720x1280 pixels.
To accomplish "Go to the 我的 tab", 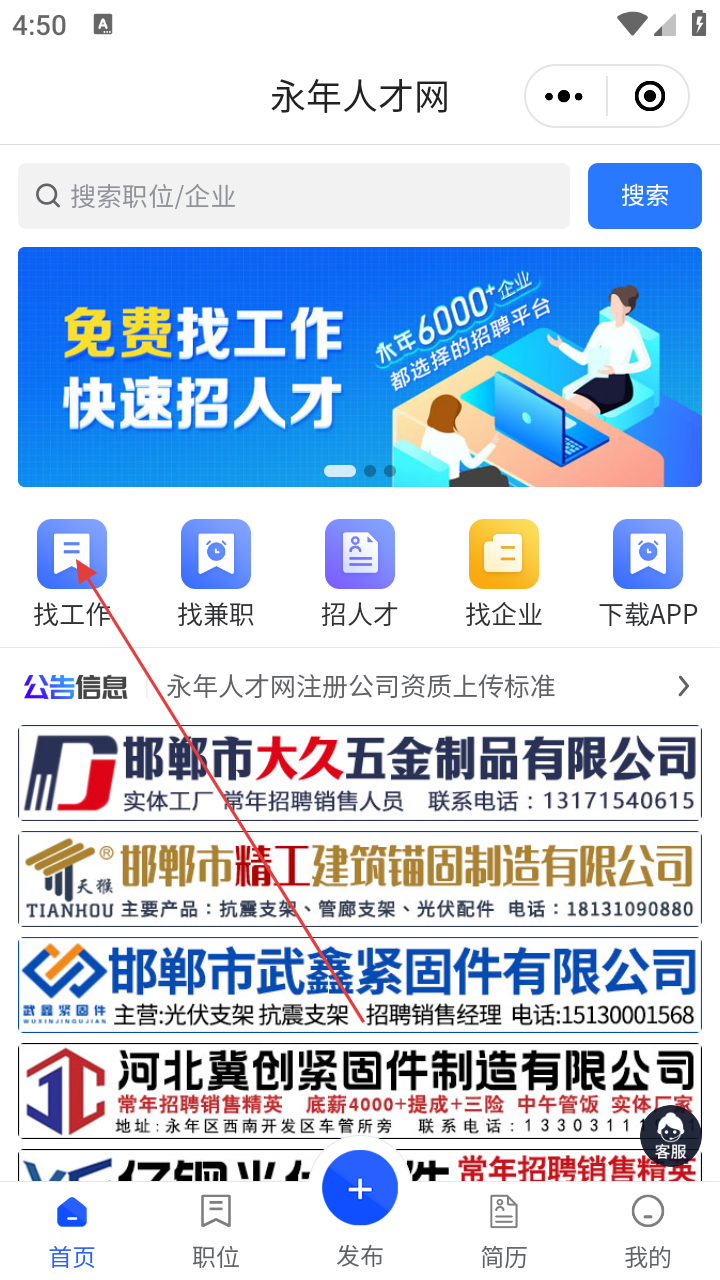I will (x=648, y=1230).
